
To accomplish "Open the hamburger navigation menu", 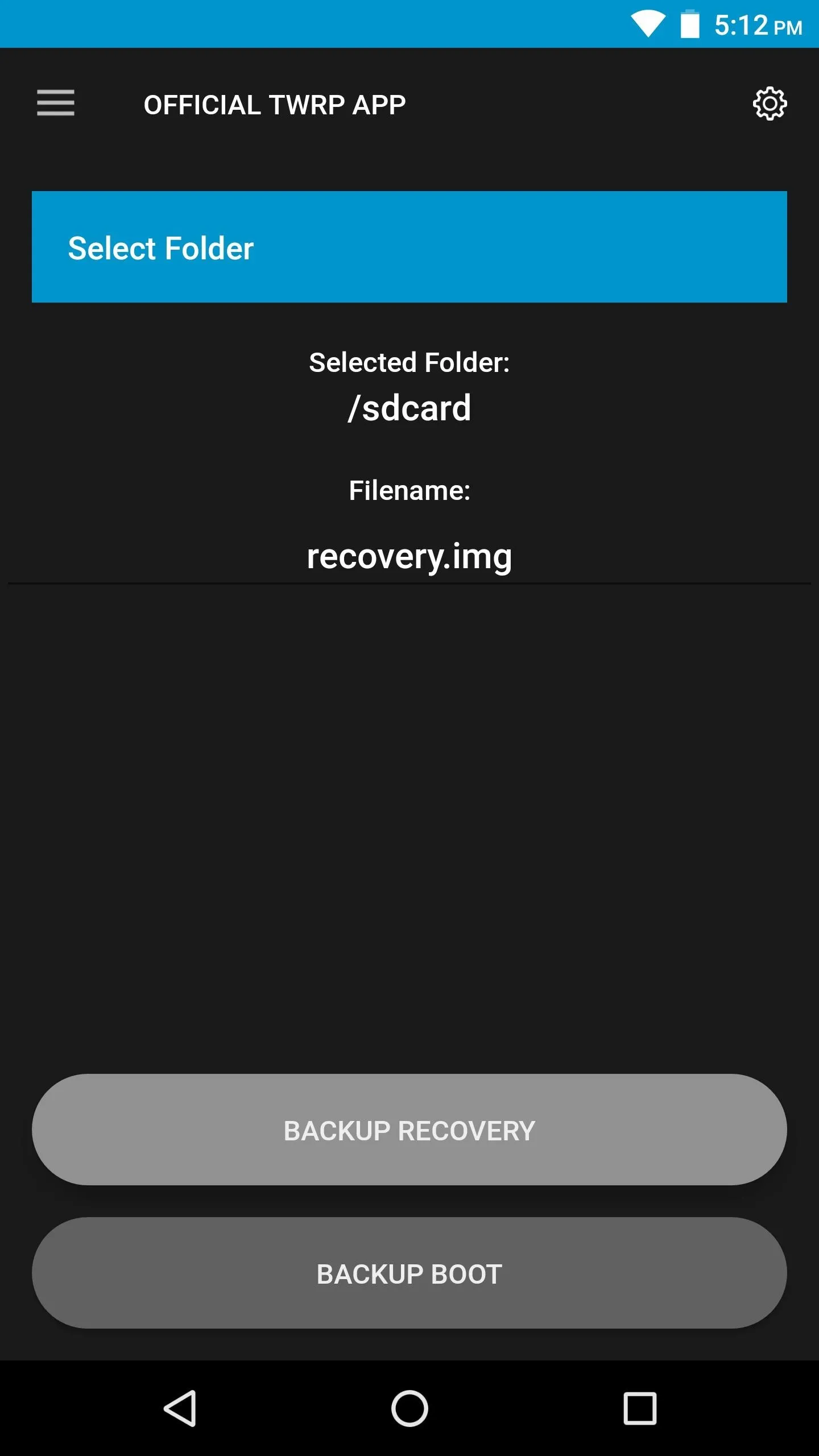I will pyautogui.click(x=56, y=103).
